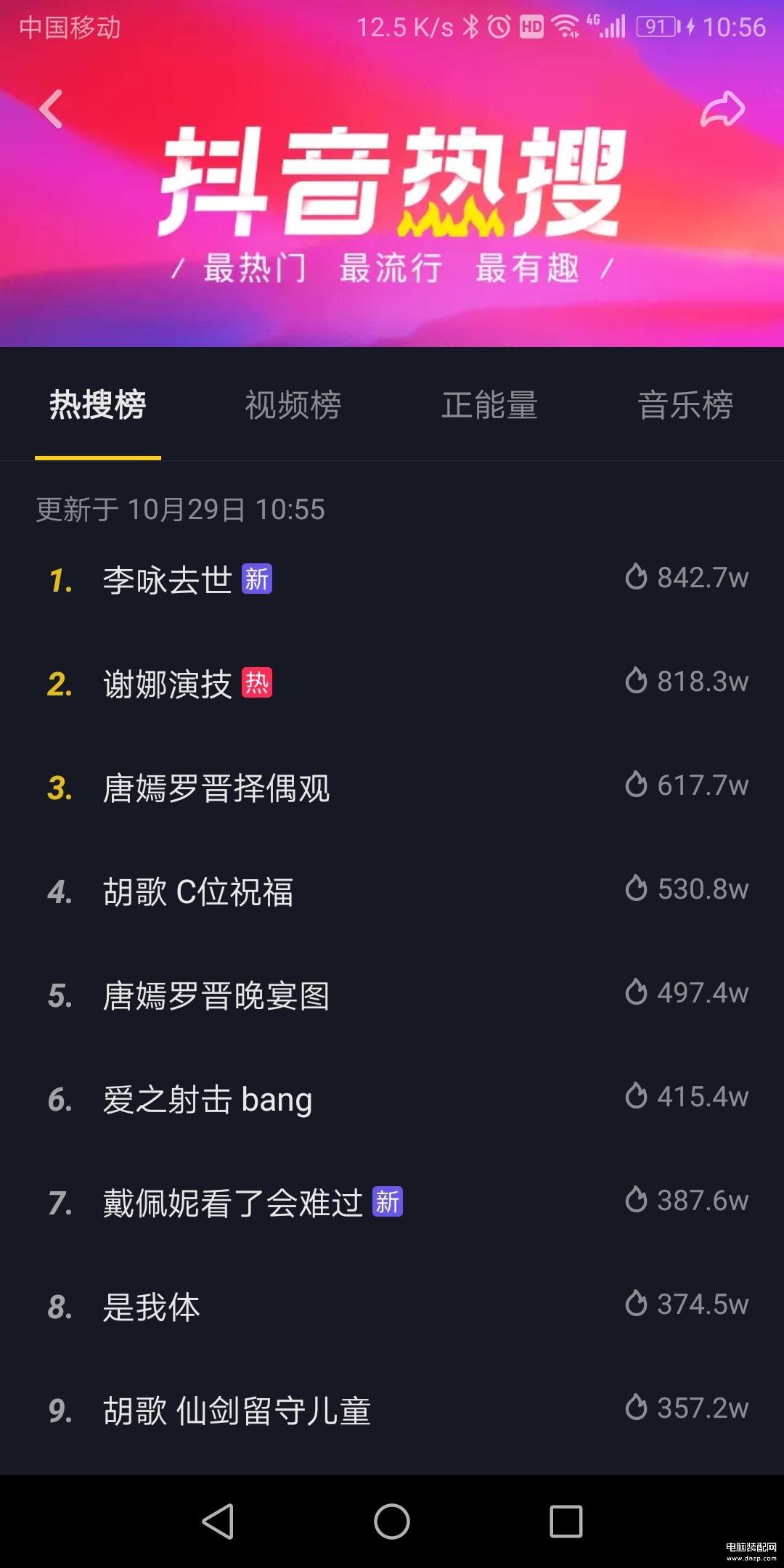Share the Douyin hot search page
Viewport: 784px width, 1568px height.
point(723,110)
